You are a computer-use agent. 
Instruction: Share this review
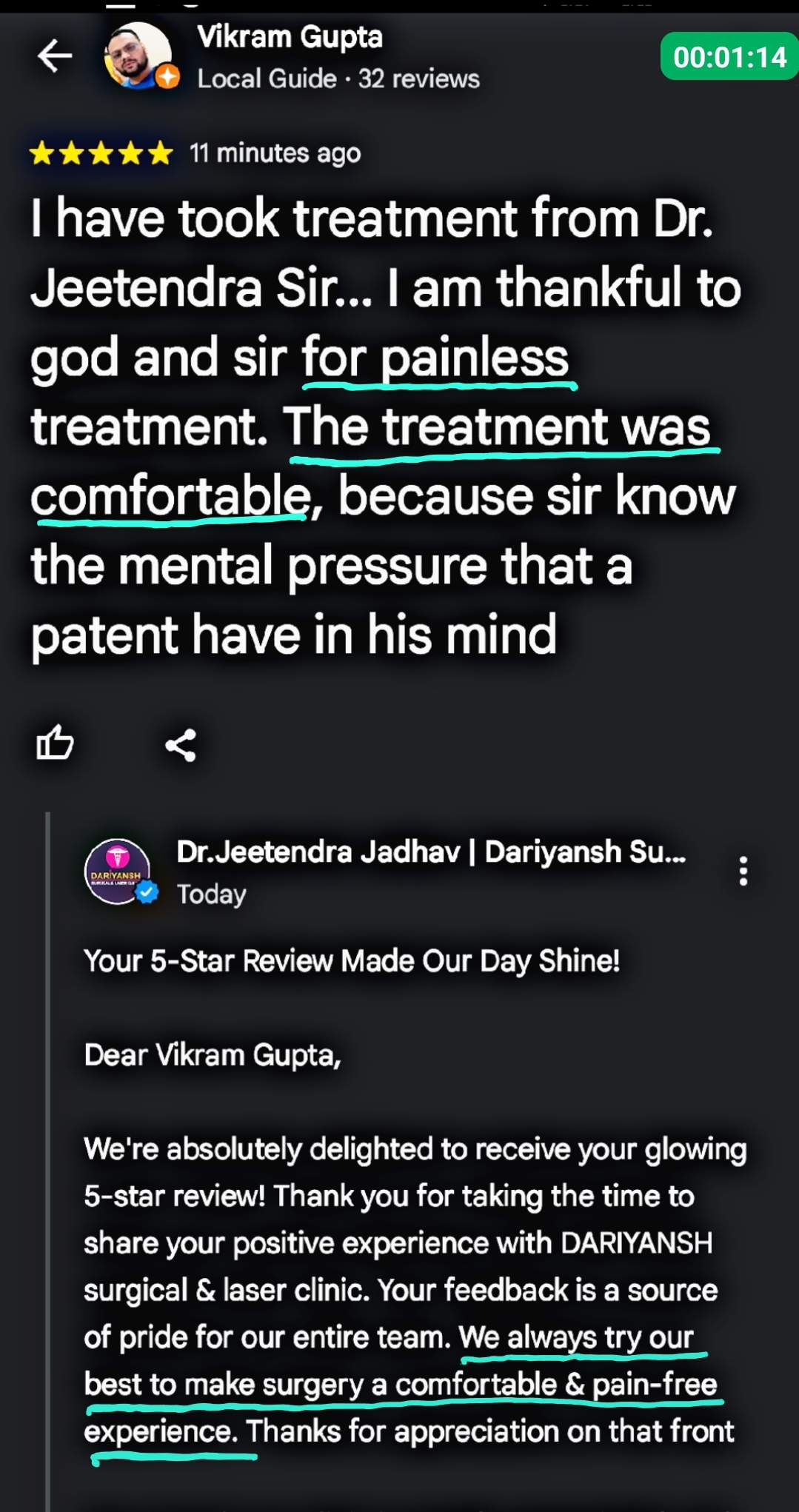click(181, 745)
